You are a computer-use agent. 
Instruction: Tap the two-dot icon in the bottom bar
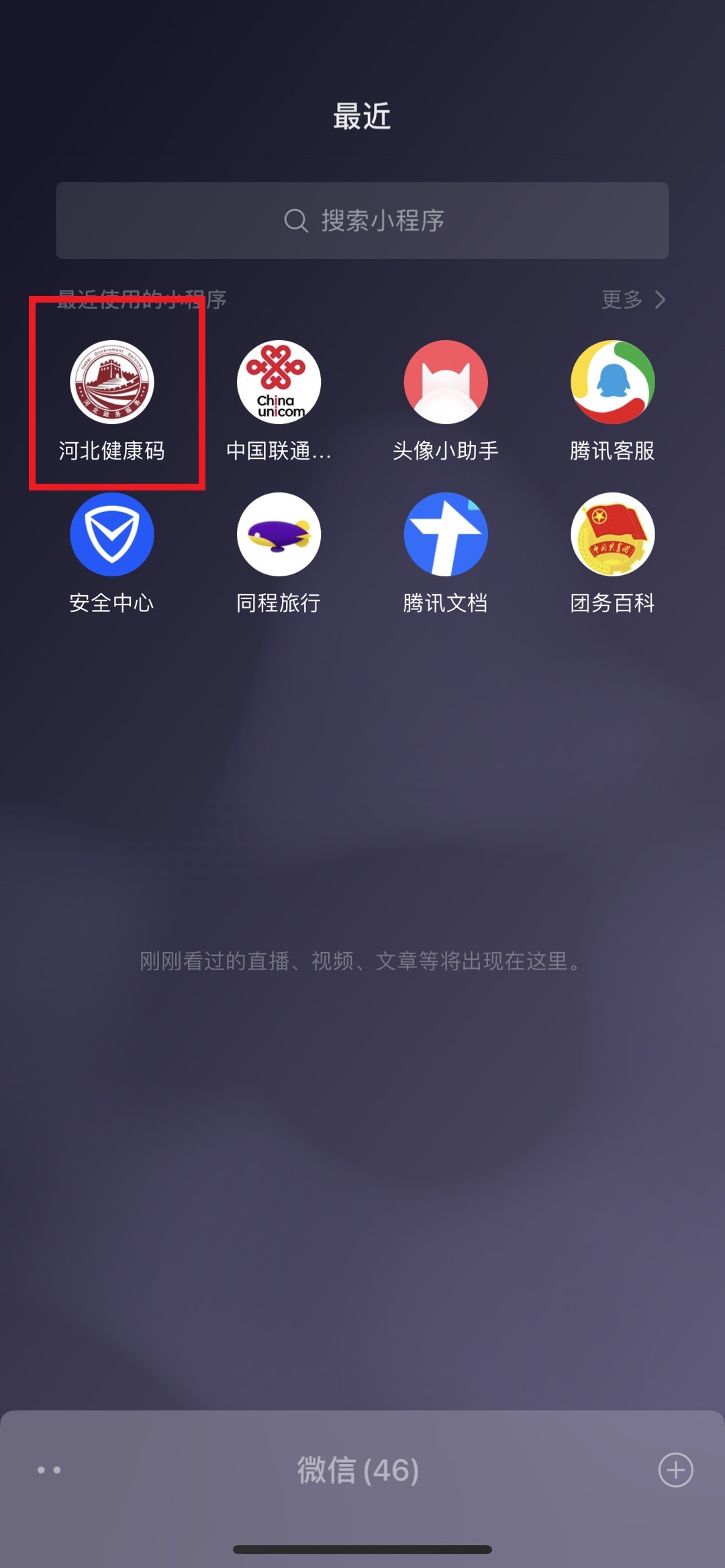[49, 1470]
